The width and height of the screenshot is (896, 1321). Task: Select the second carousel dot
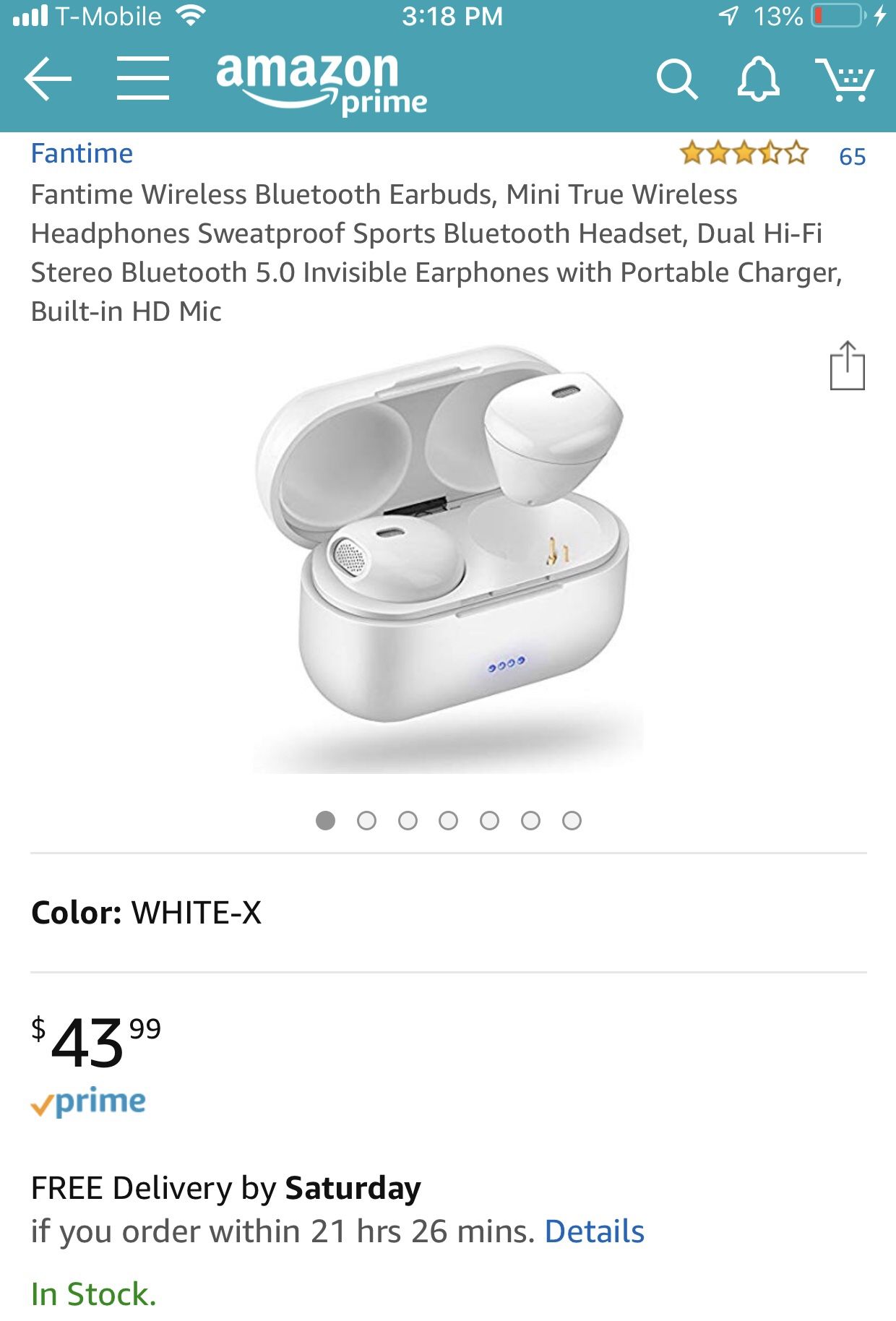point(367,820)
